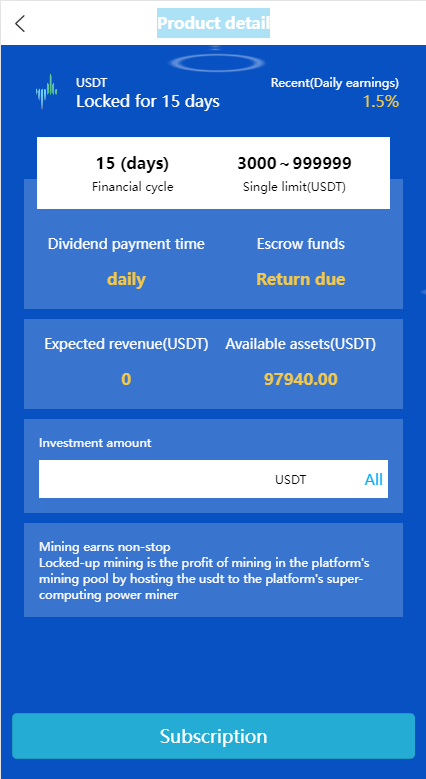
Task: Confirm with the Subscription button
Action: point(213,736)
